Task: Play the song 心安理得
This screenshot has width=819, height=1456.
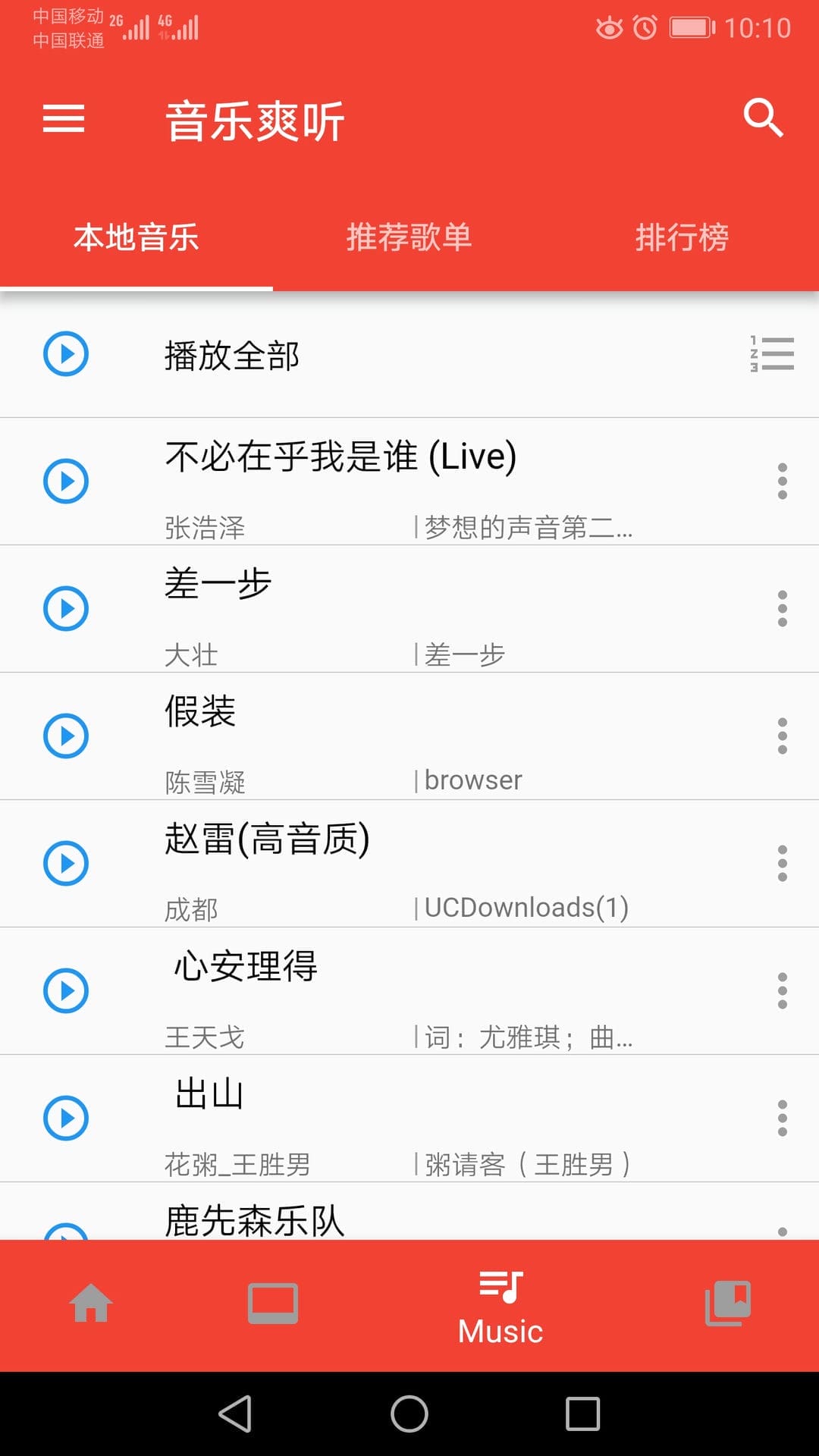Action: coord(66,990)
